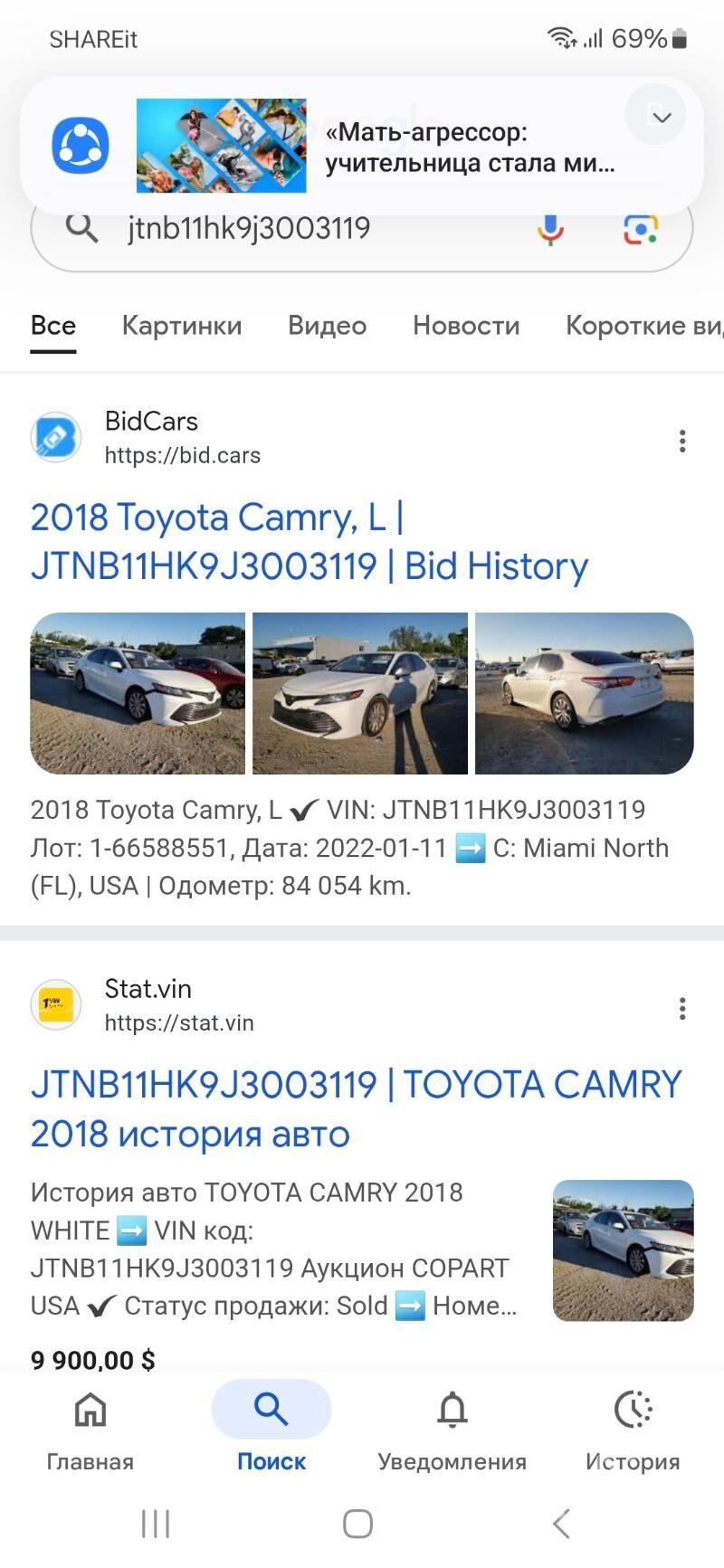Image resolution: width=724 pixels, height=1568 pixels.
Task: Go to Главная via the home icon
Action: 90,1428
